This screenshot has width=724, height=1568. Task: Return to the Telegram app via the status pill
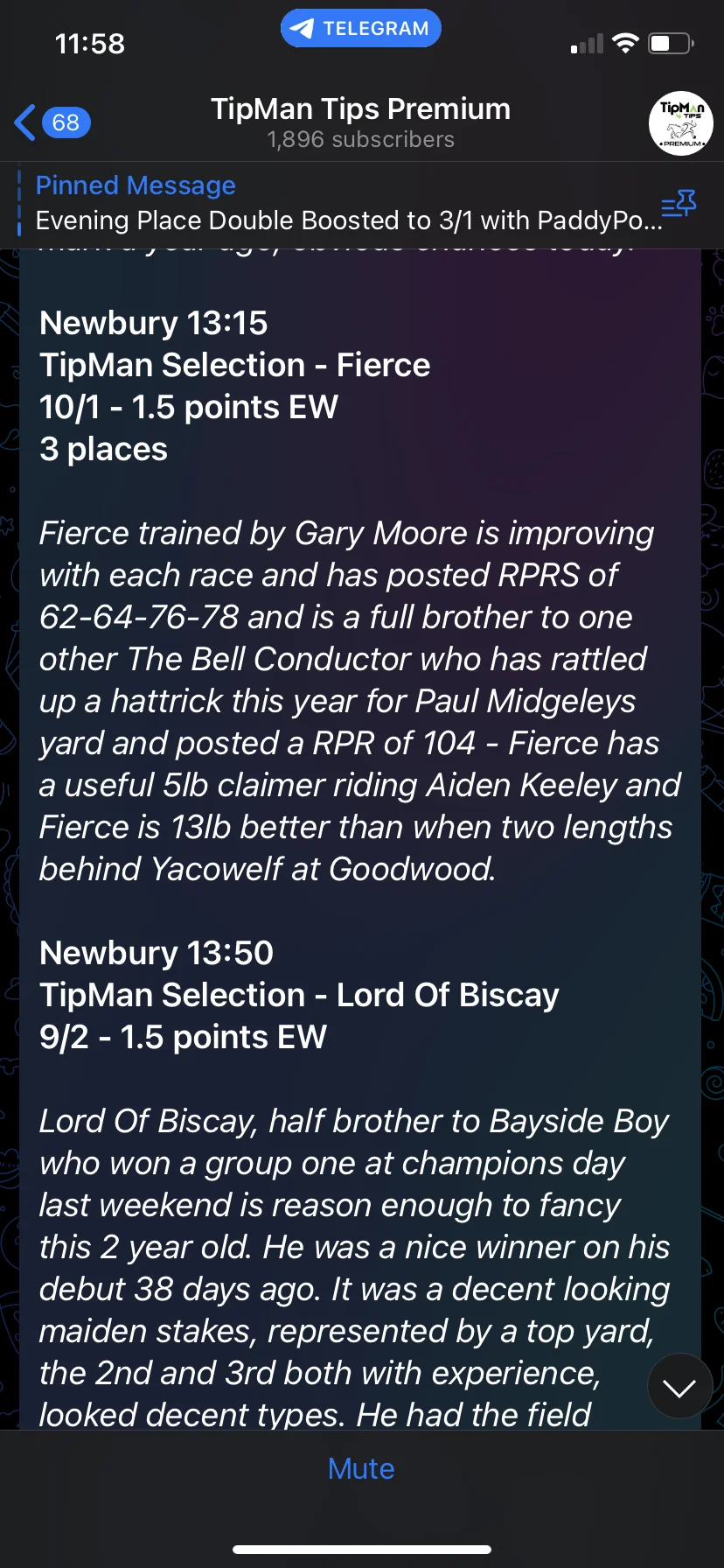click(x=360, y=28)
